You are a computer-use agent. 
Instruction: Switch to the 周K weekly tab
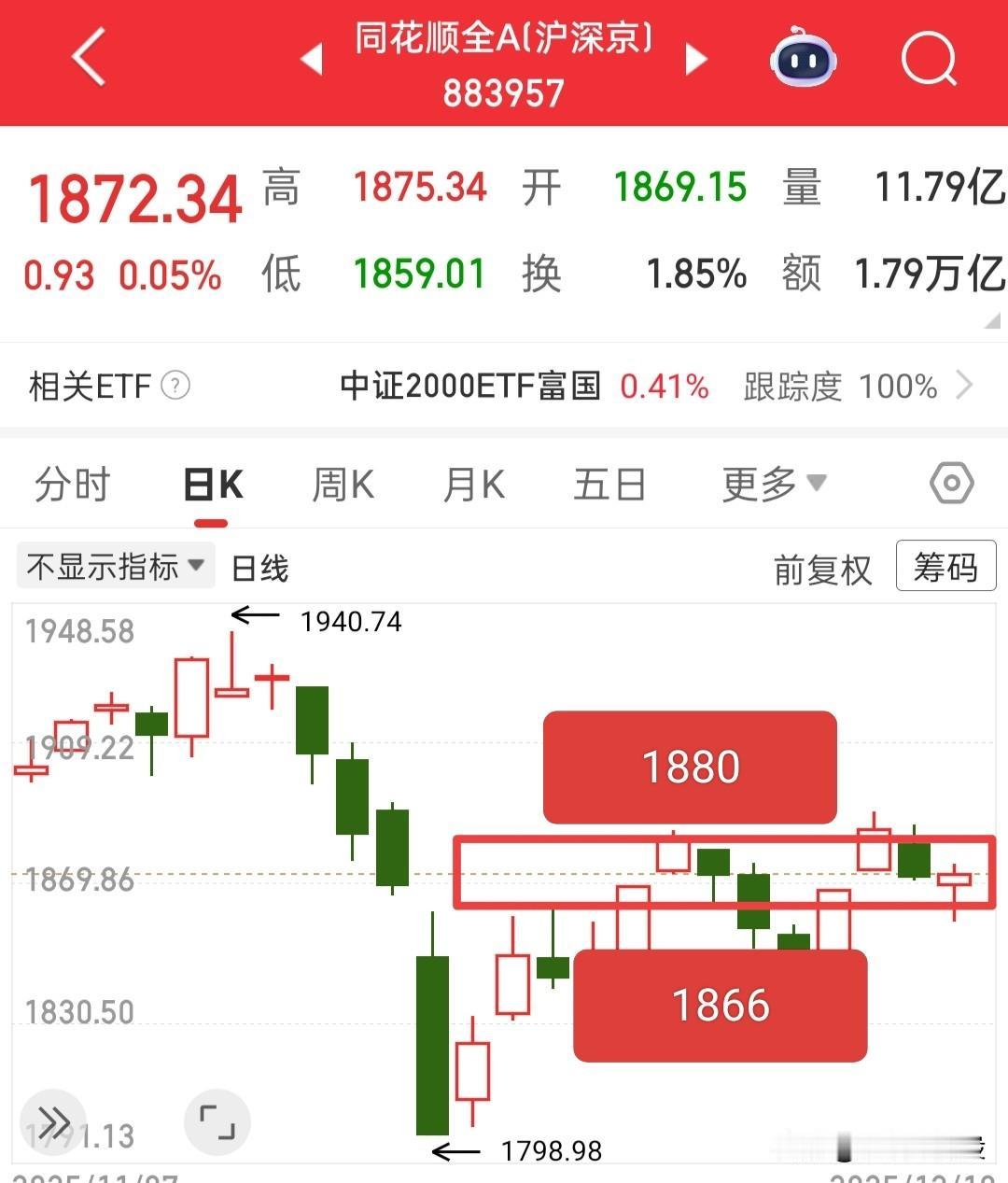[x=342, y=485]
